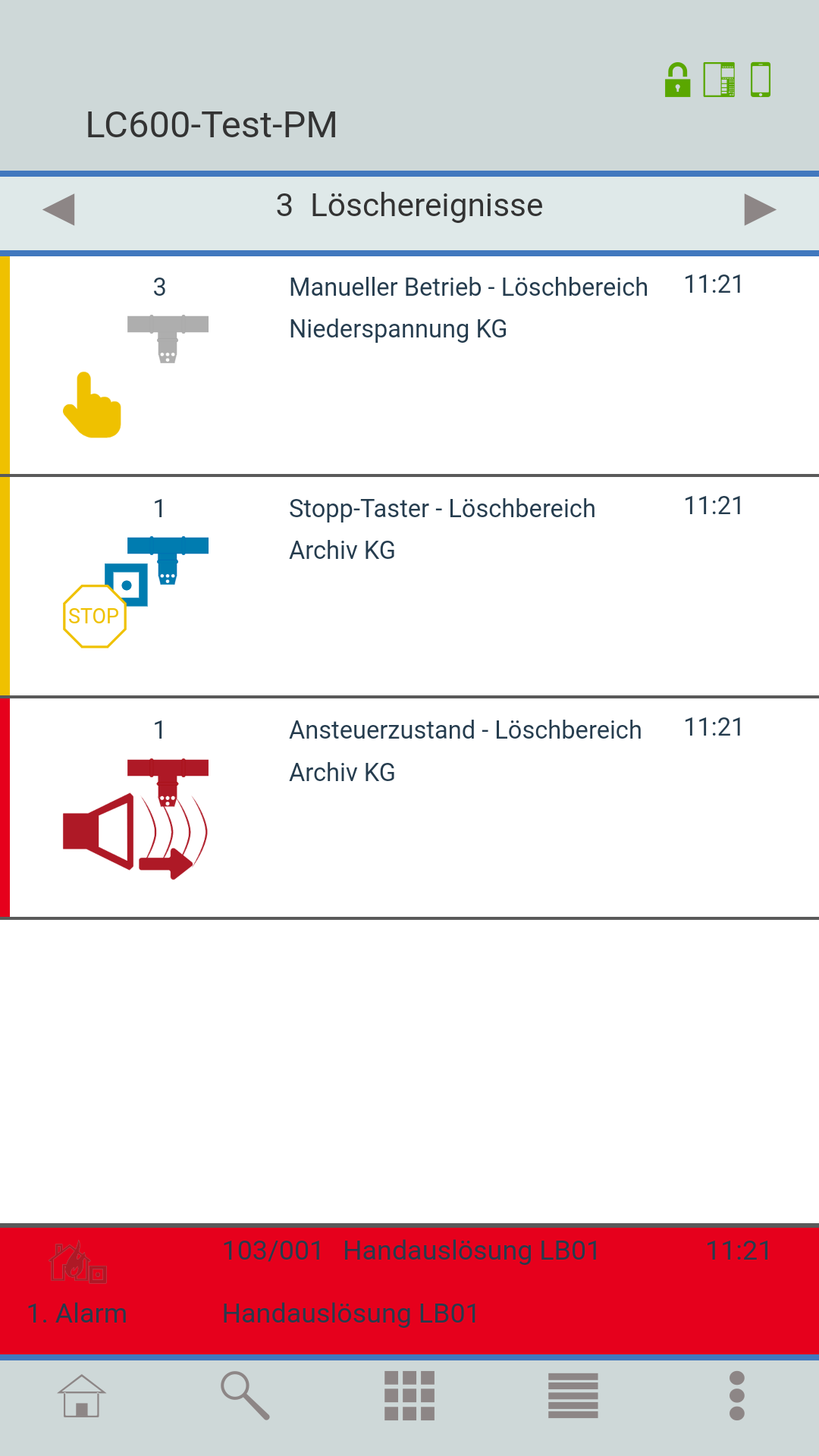Open the search magnifier
The height and width of the screenshot is (1456, 819).
tap(245, 1395)
